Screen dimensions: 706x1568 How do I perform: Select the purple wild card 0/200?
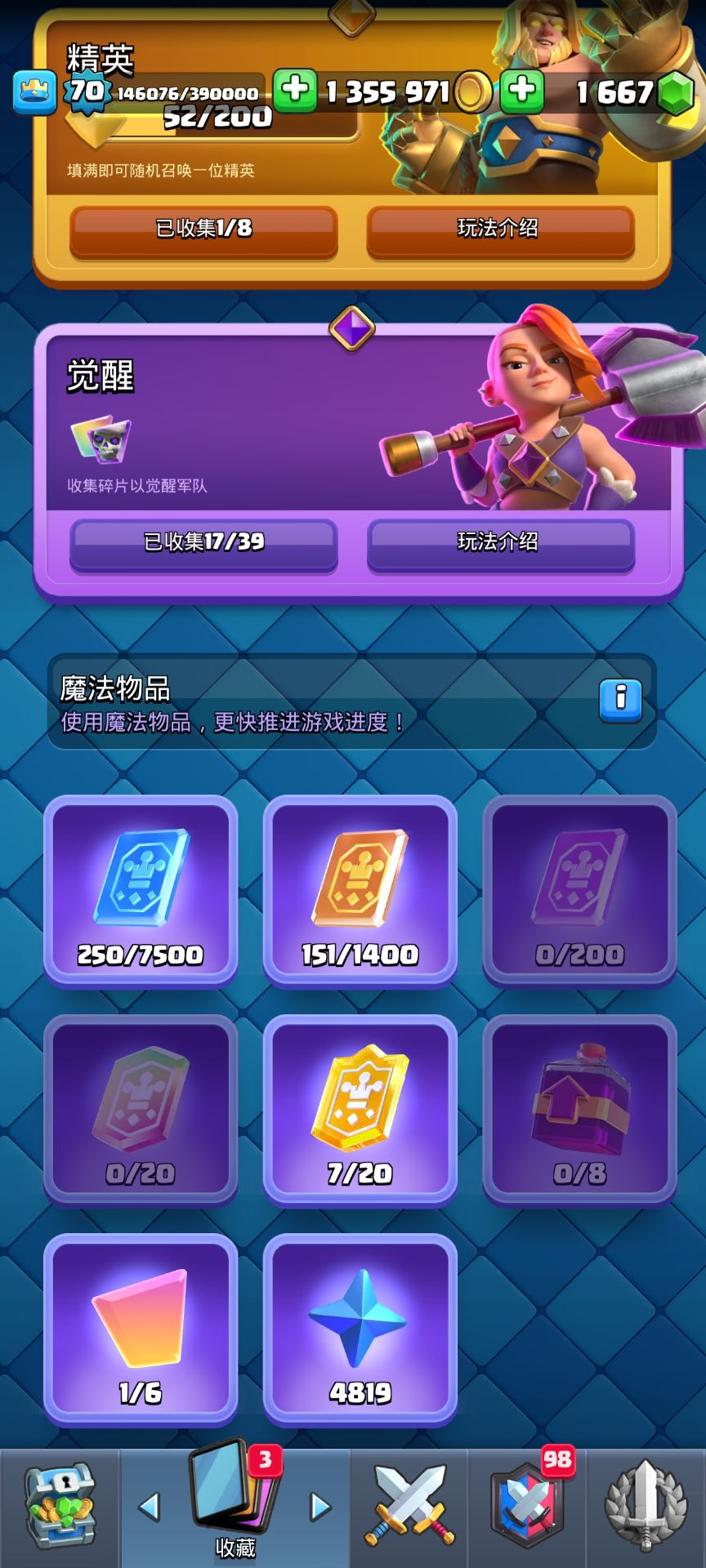(579, 890)
